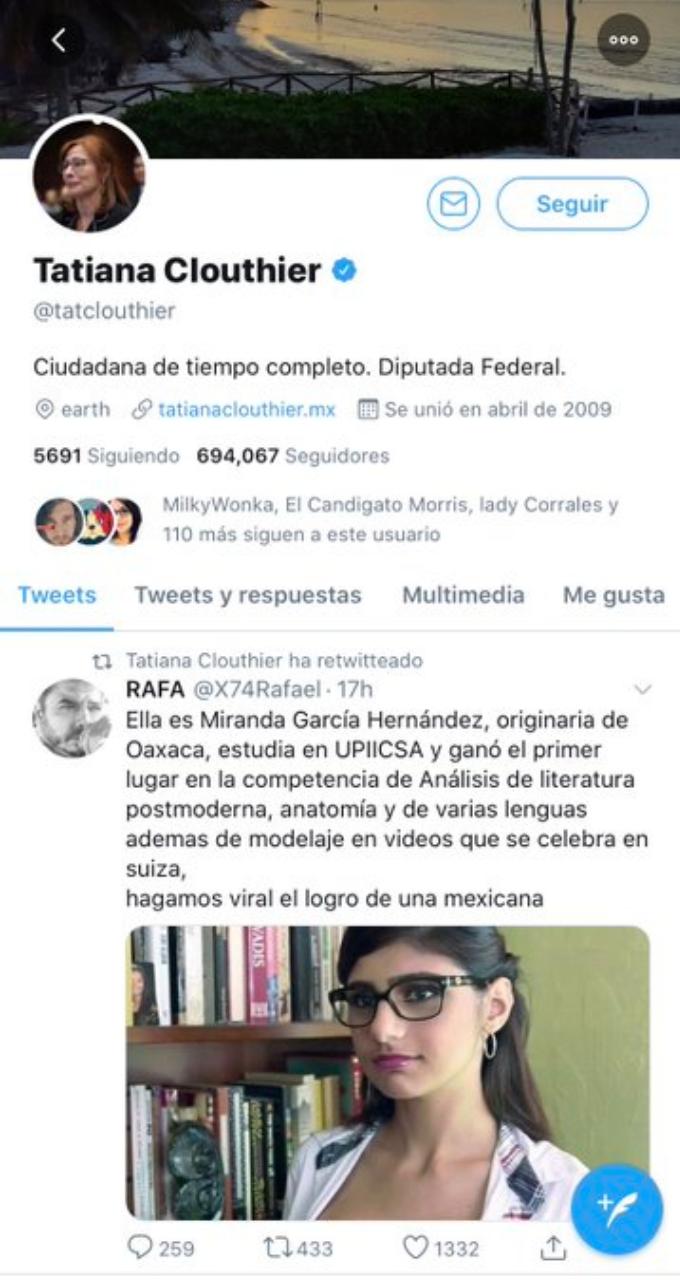Expand the chevron menu on RAFA's tweet
Viewport: 680px width, 1280px height.
(643, 689)
